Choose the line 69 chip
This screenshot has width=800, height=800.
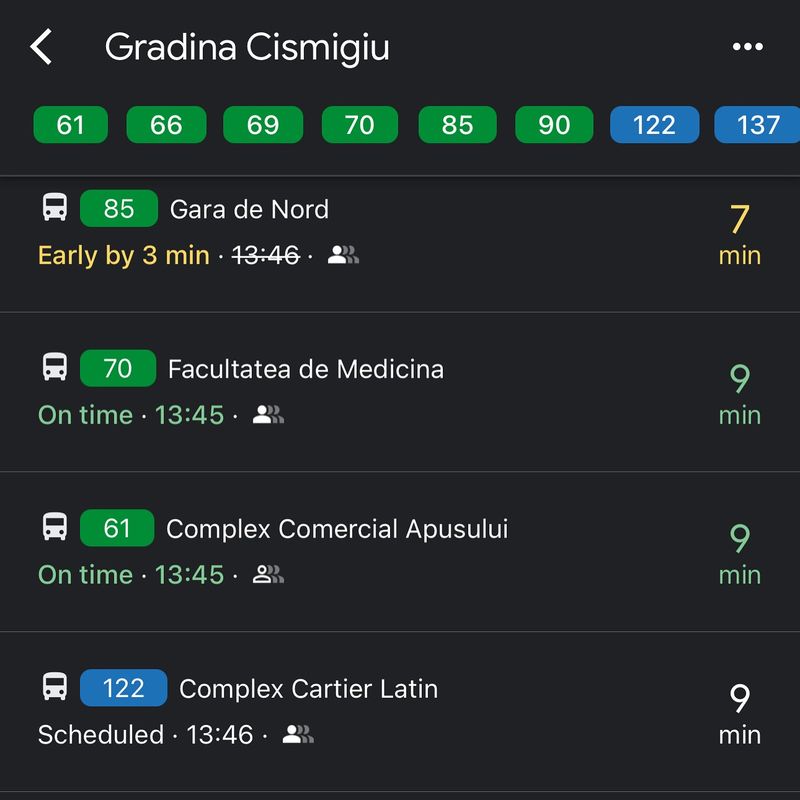click(x=263, y=125)
